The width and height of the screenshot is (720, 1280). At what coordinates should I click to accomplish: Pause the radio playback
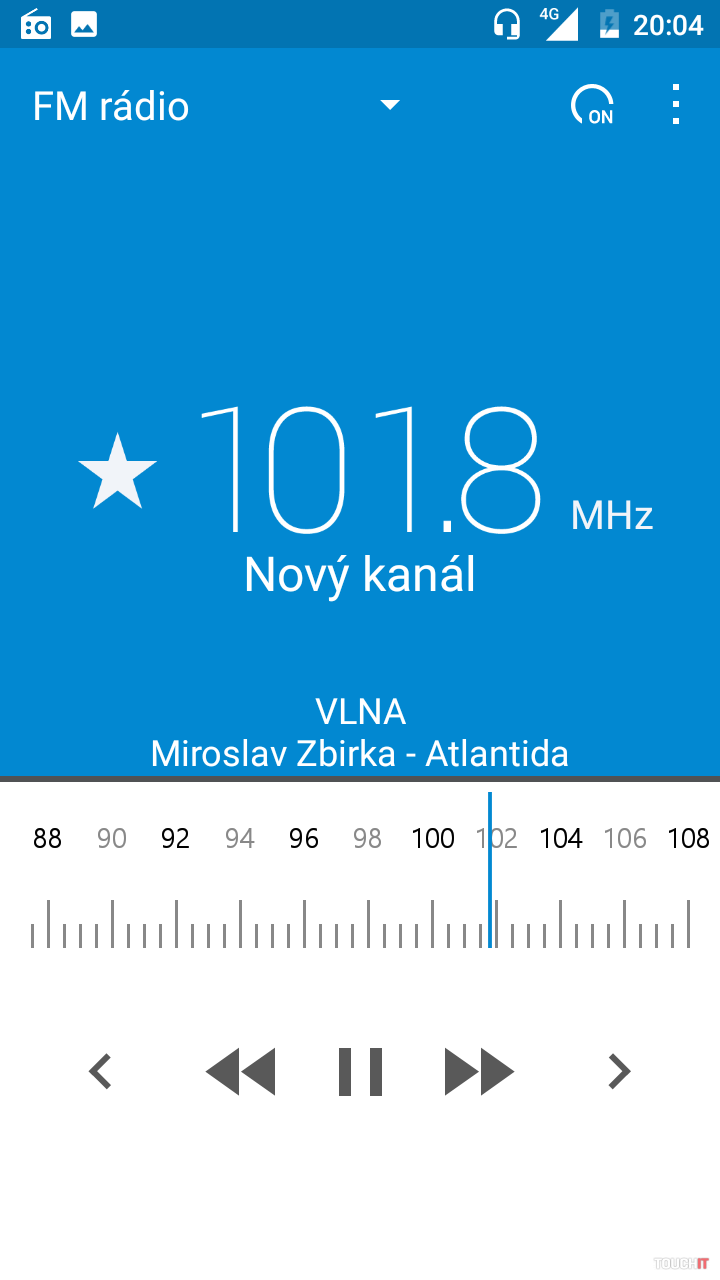pos(360,1071)
